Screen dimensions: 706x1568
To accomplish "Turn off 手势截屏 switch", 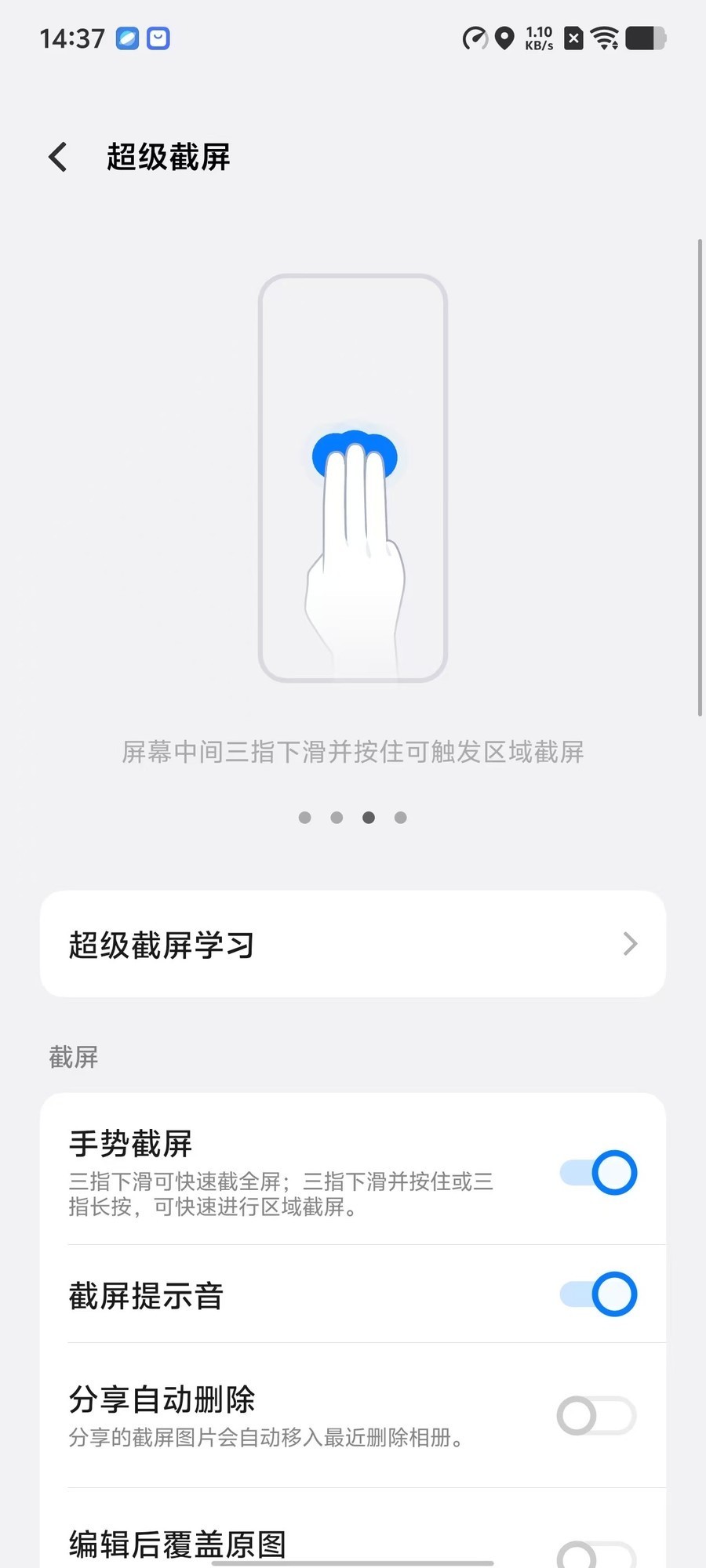I will (x=598, y=1173).
